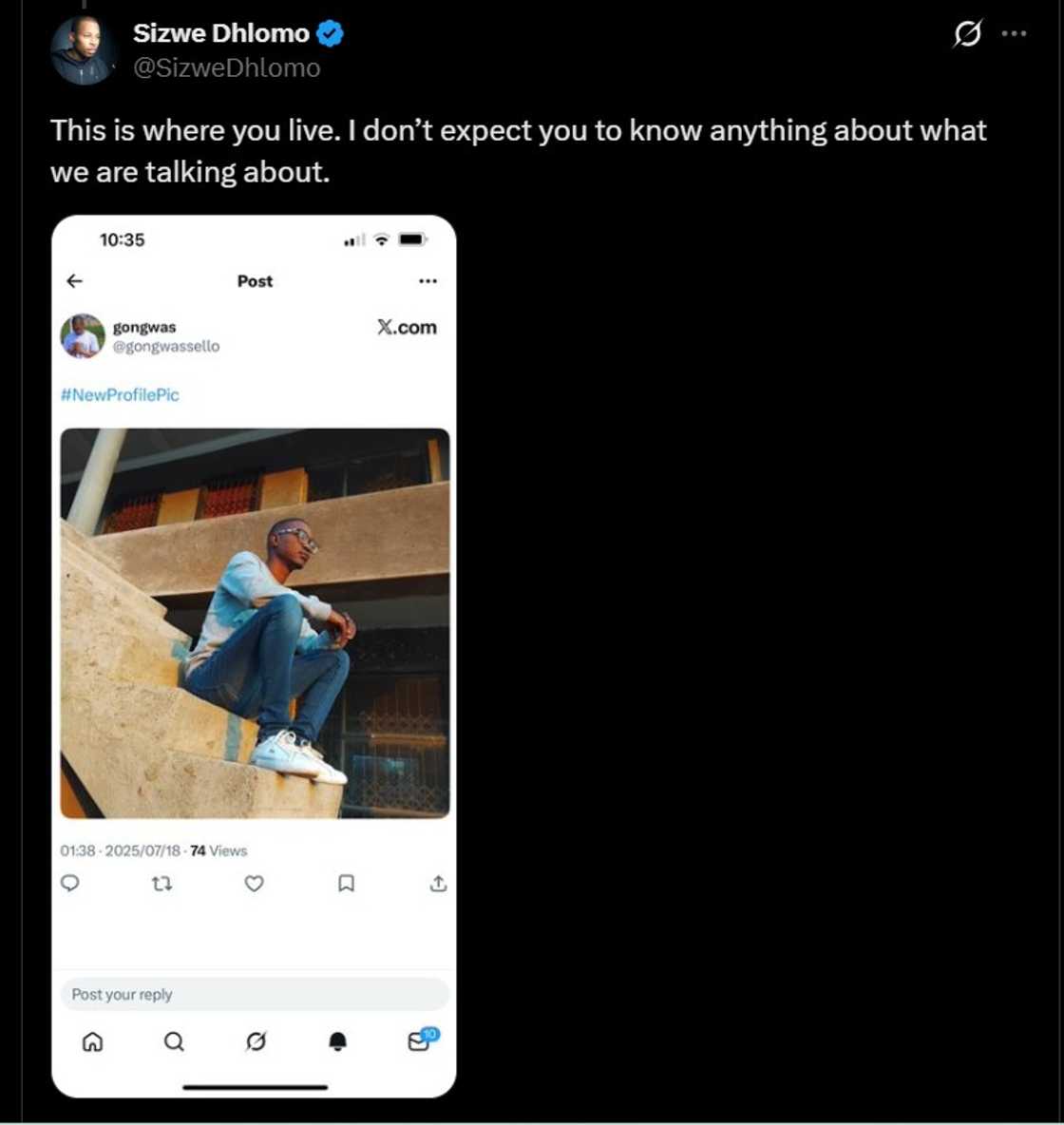Open the Sizwe Dhlomo display name link
The width and height of the screenshot is (1064, 1125).
[x=220, y=33]
